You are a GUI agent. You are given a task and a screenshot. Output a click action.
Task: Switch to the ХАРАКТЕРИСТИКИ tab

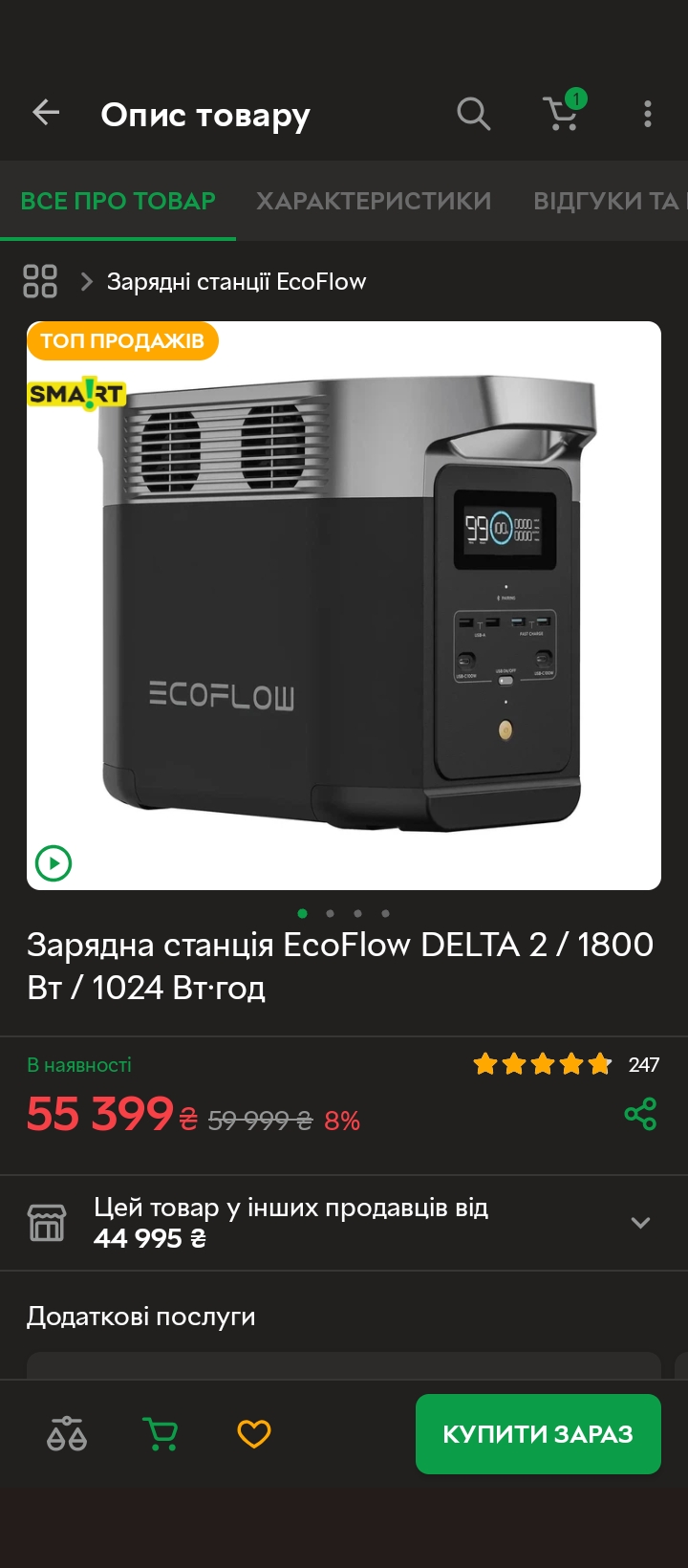point(374,201)
